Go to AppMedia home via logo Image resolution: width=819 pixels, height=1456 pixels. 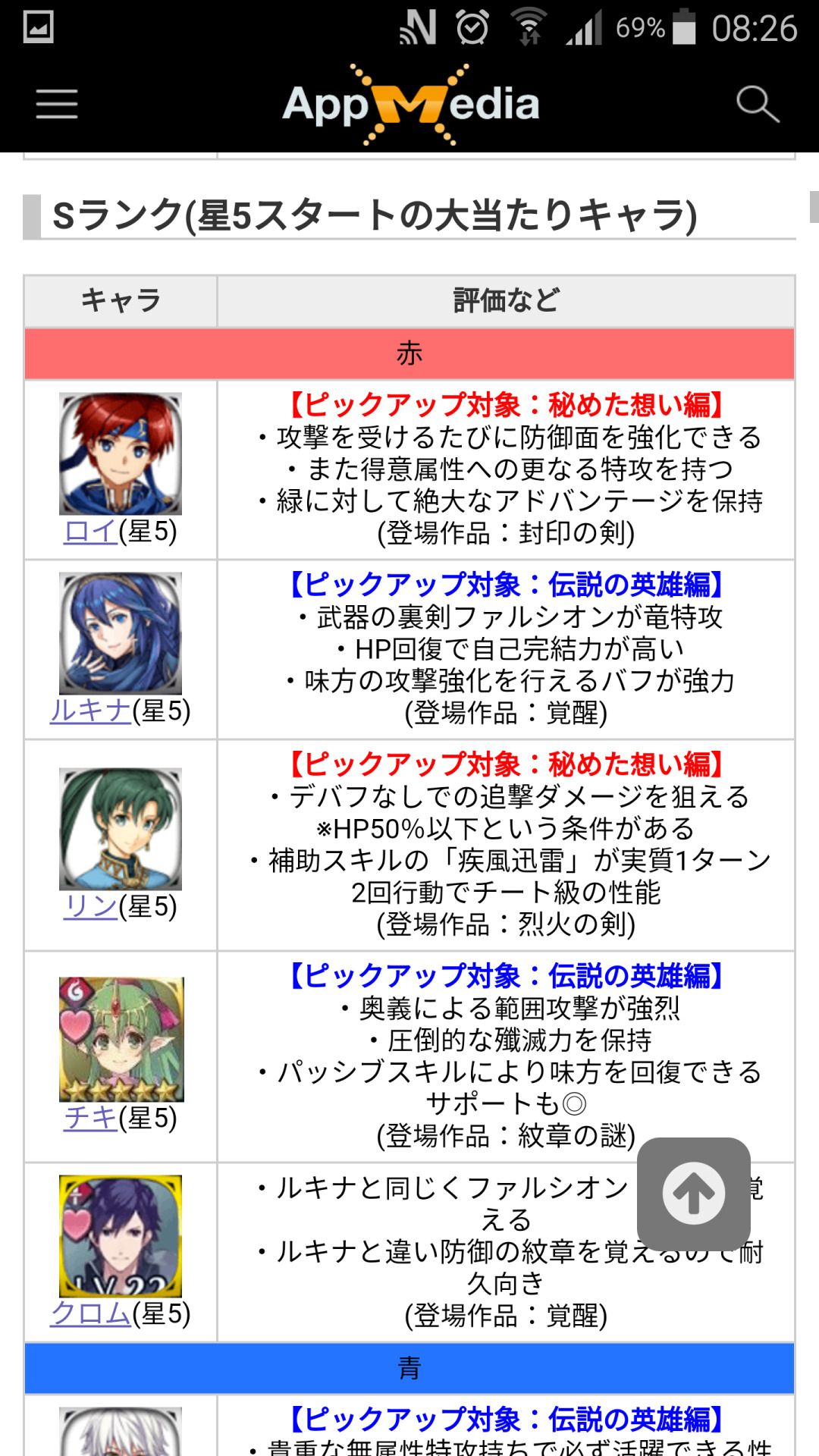click(410, 104)
